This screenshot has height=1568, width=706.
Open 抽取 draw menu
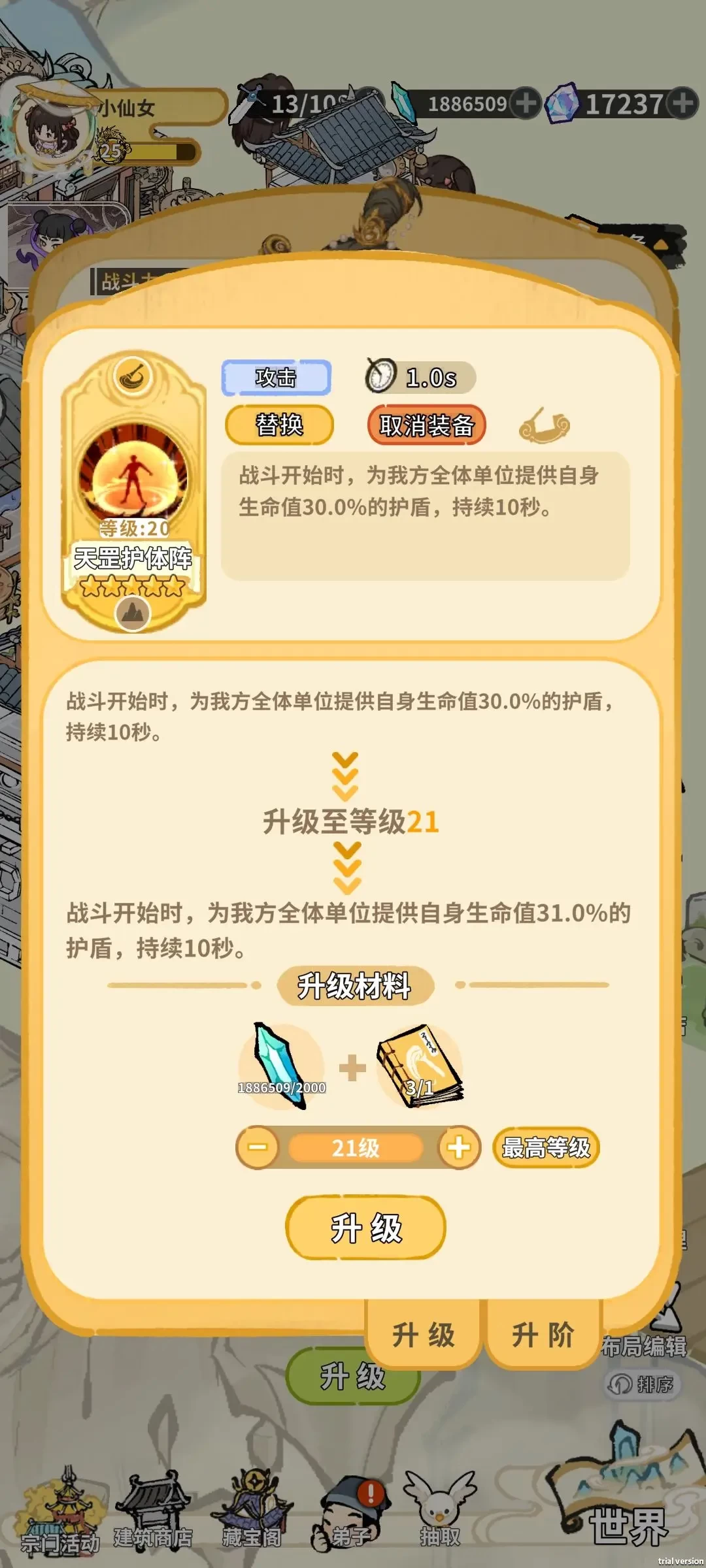click(x=440, y=1516)
